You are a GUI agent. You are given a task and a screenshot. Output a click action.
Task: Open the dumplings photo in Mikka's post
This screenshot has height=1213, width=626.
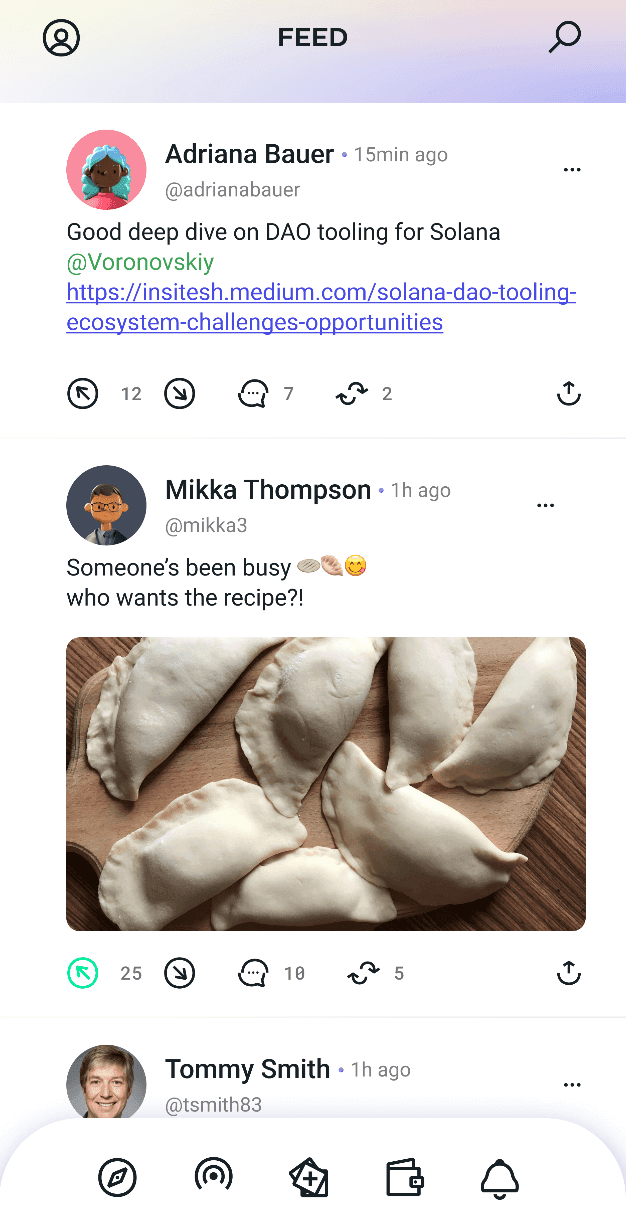click(x=326, y=784)
